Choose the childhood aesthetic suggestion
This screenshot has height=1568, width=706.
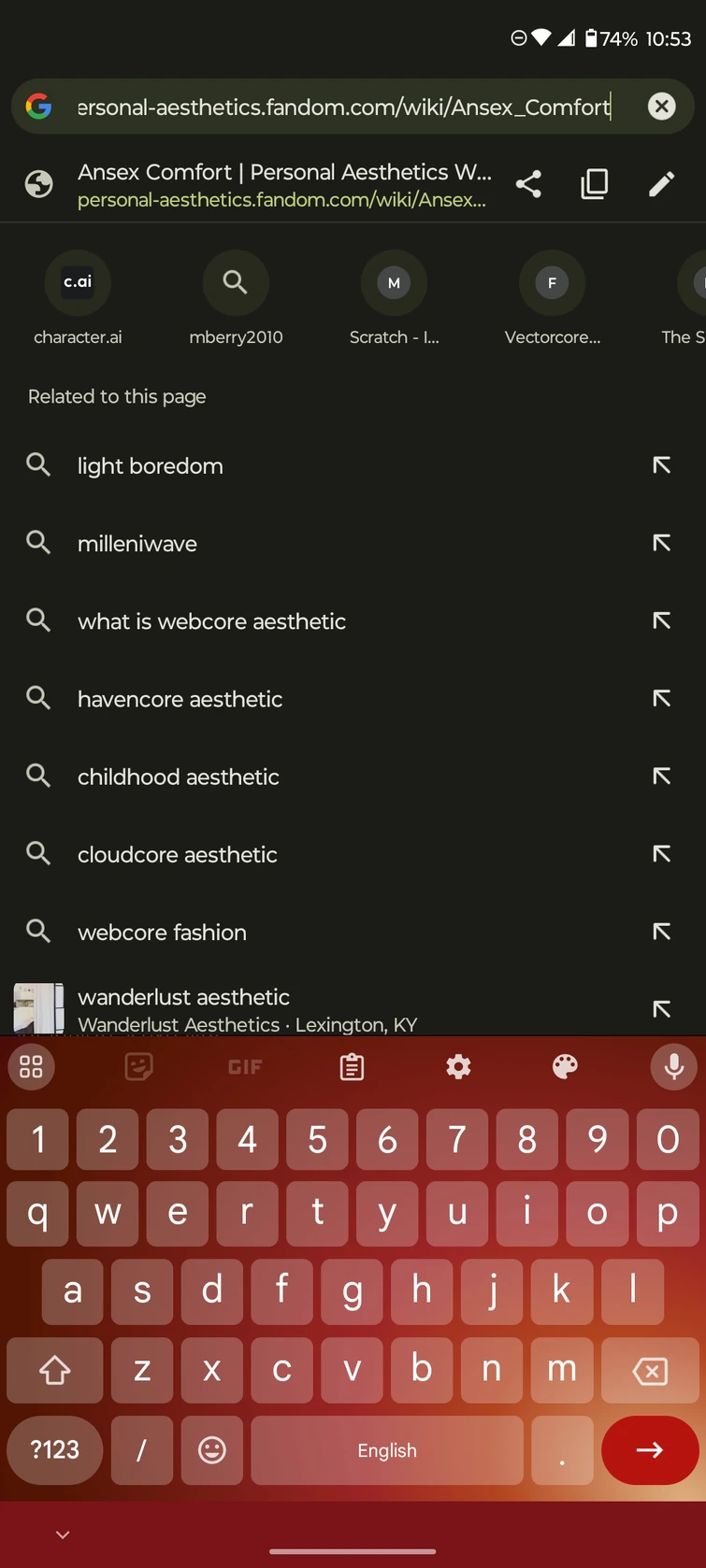178,777
